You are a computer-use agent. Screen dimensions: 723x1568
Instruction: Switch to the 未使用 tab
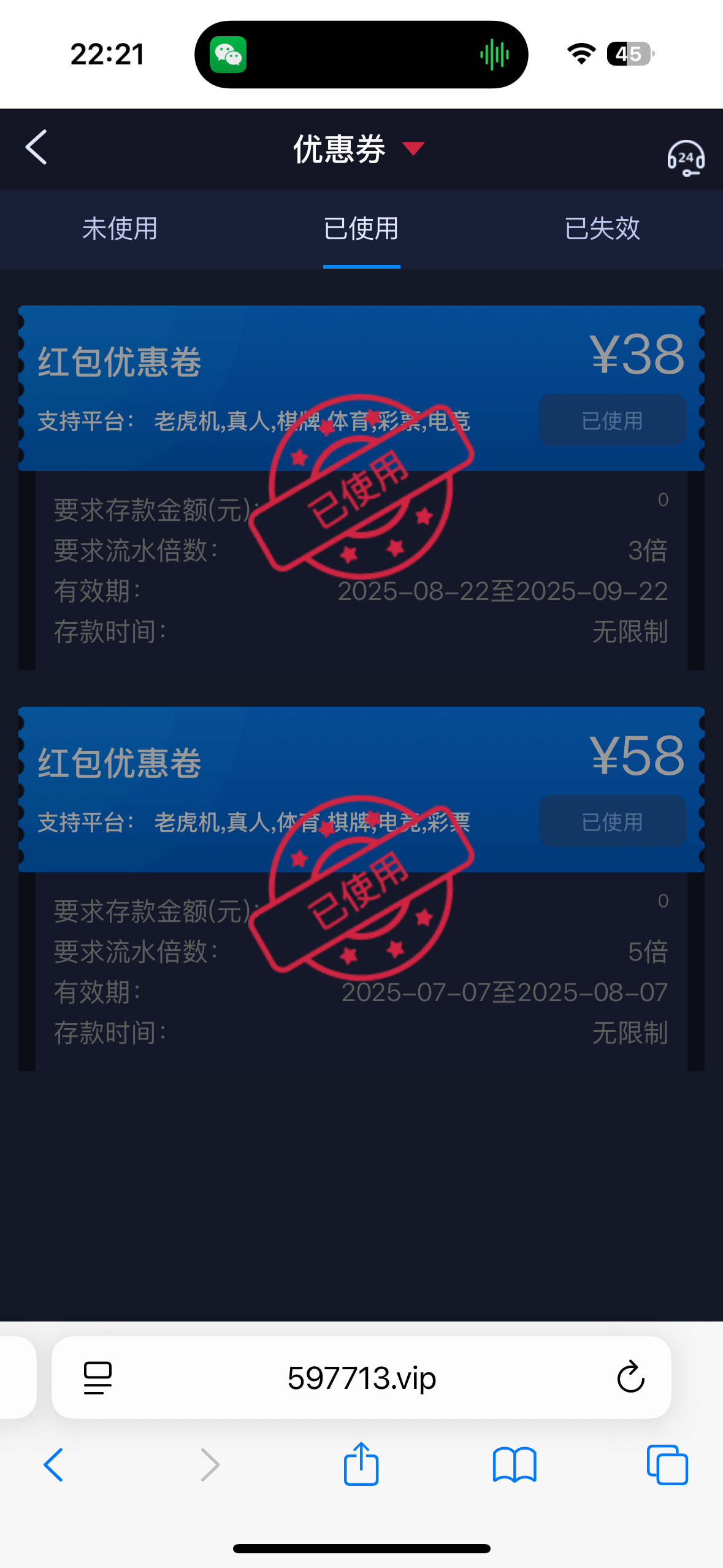pos(120,229)
